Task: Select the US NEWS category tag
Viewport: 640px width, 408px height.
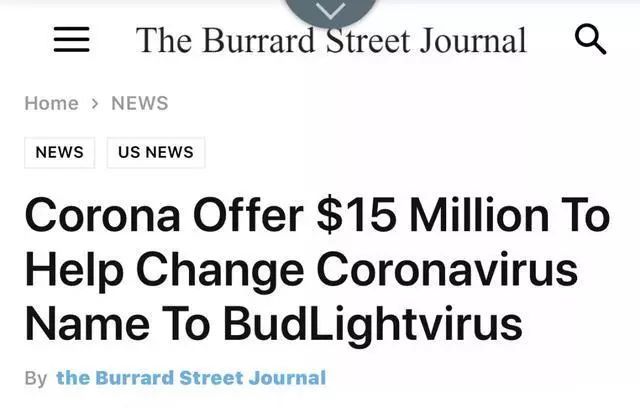Action: tap(155, 152)
